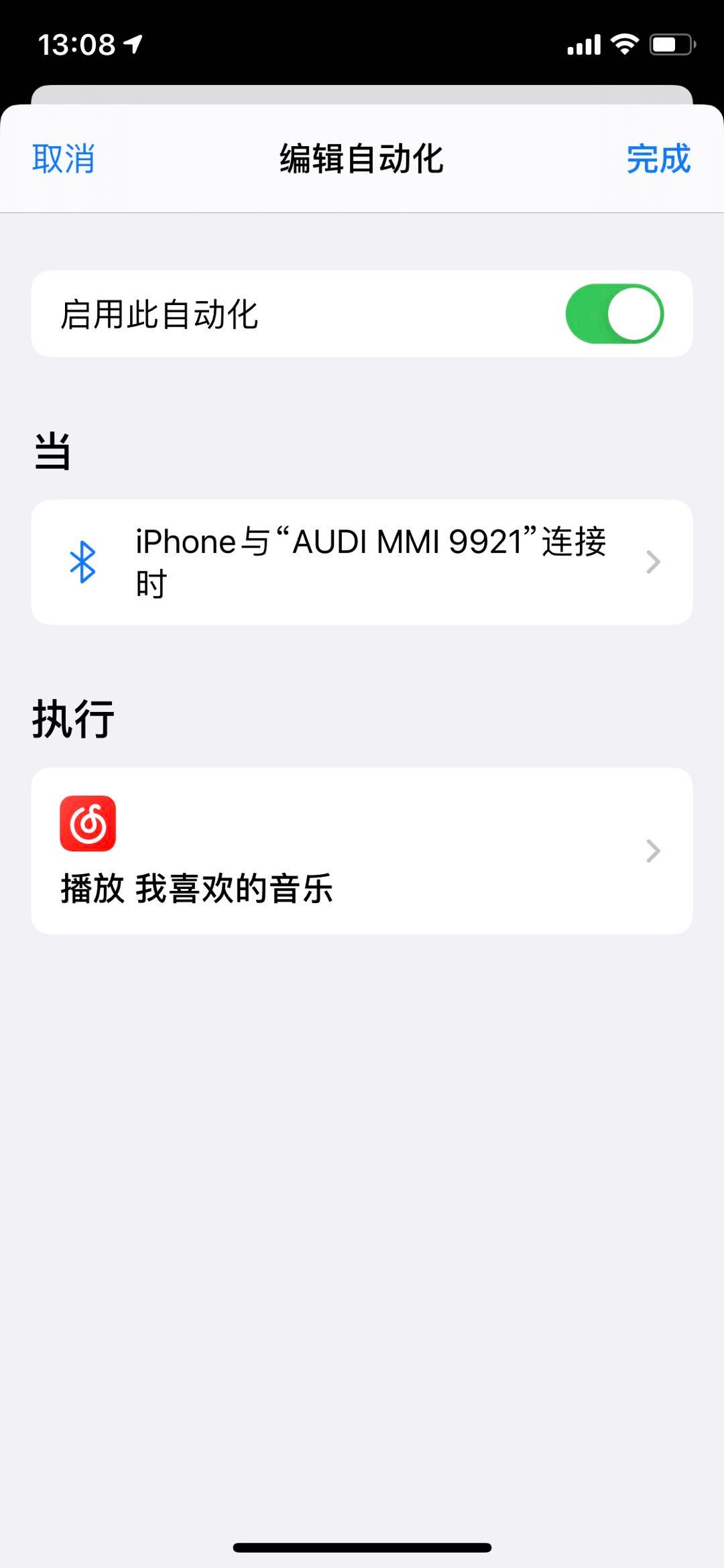724x1568 pixels.
Task: Open the AUDI MMI 9921 Bluetooth trigger
Action: (x=362, y=562)
